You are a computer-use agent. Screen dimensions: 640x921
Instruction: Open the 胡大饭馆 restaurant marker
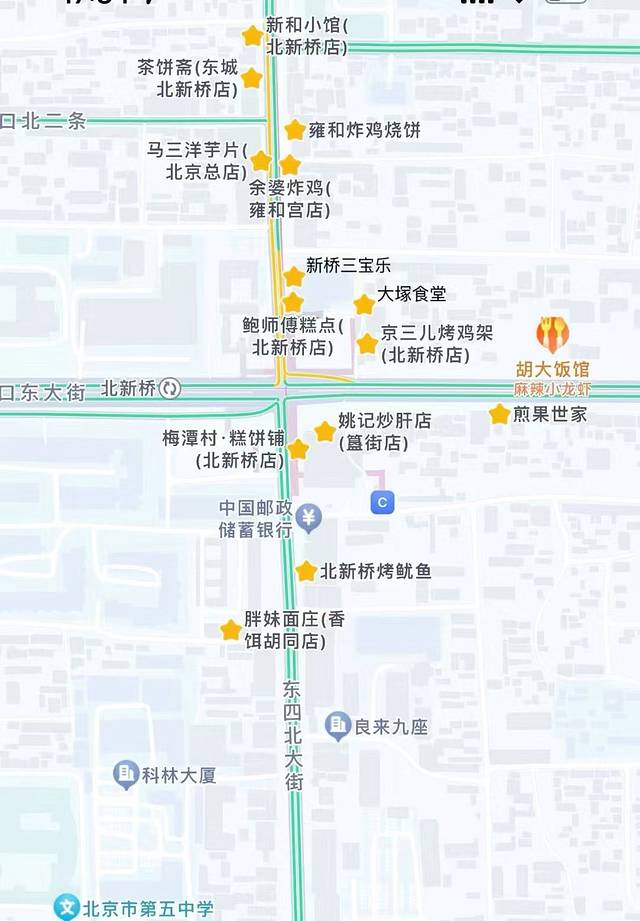click(x=552, y=334)
